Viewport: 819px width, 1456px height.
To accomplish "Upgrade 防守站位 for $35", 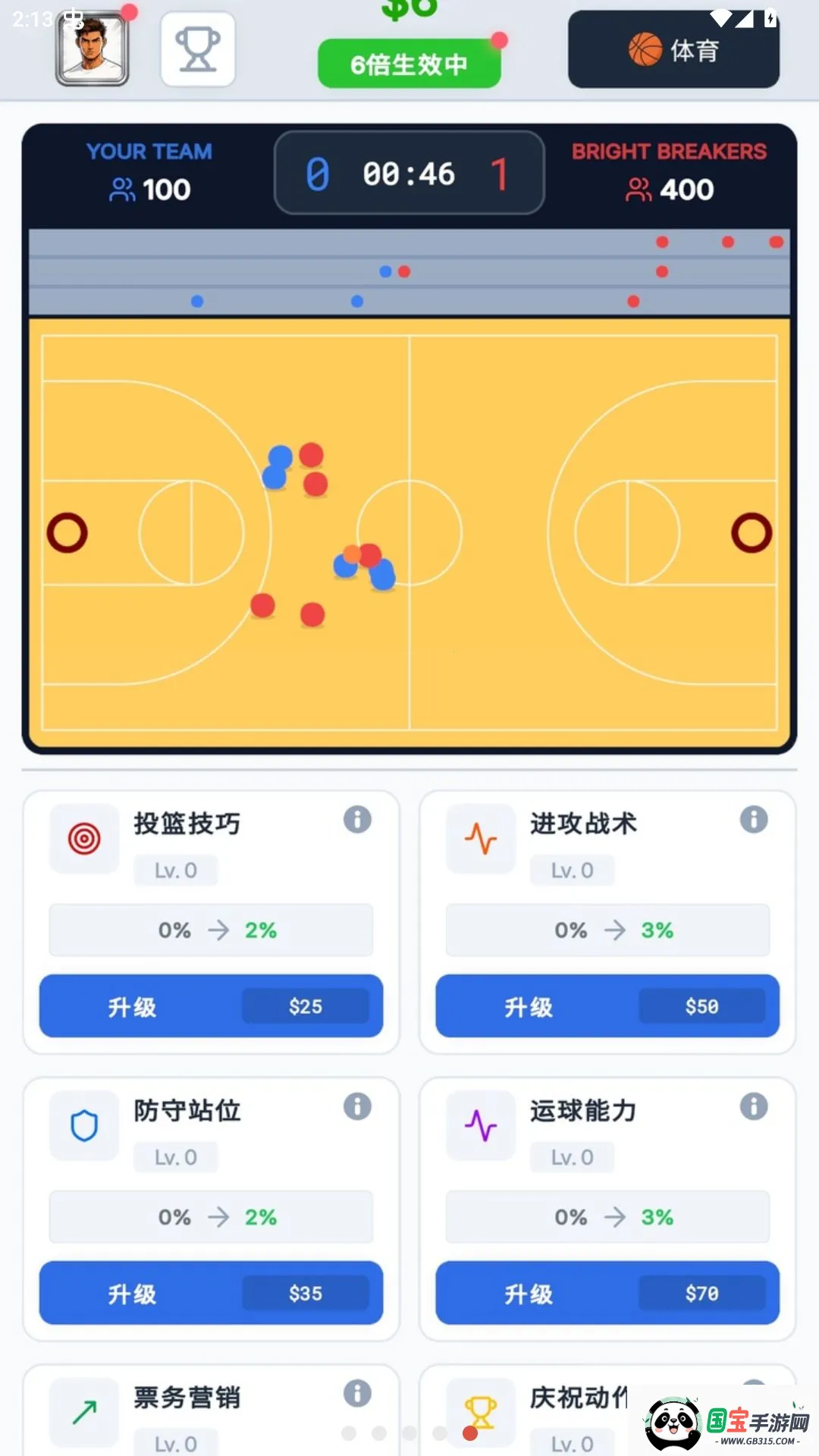I will click(x=211, y=1292).
